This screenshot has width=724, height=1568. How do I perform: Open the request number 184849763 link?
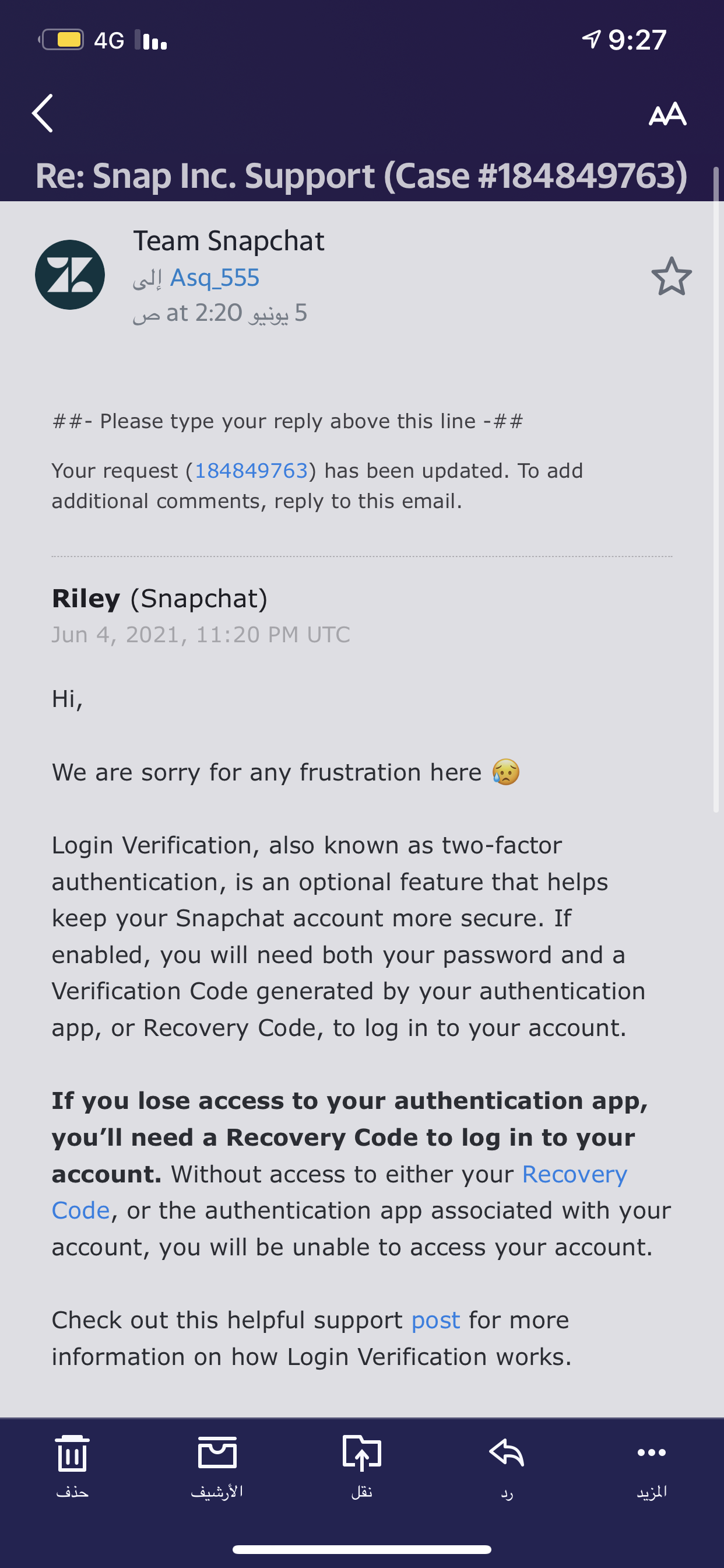point(251,471)
